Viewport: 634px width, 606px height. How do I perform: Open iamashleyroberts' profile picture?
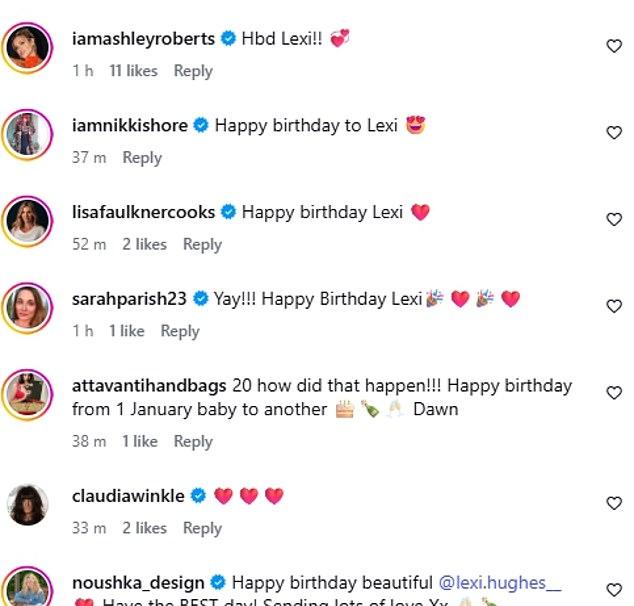pos(28,46)
